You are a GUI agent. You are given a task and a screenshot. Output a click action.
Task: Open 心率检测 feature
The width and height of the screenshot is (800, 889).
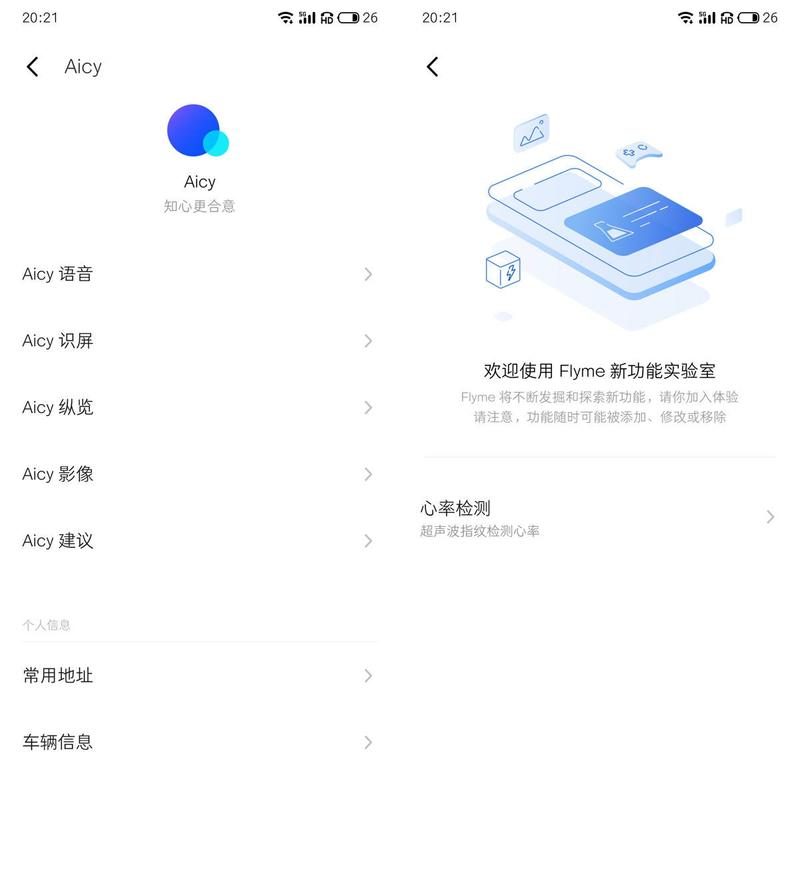click(598, 517)
